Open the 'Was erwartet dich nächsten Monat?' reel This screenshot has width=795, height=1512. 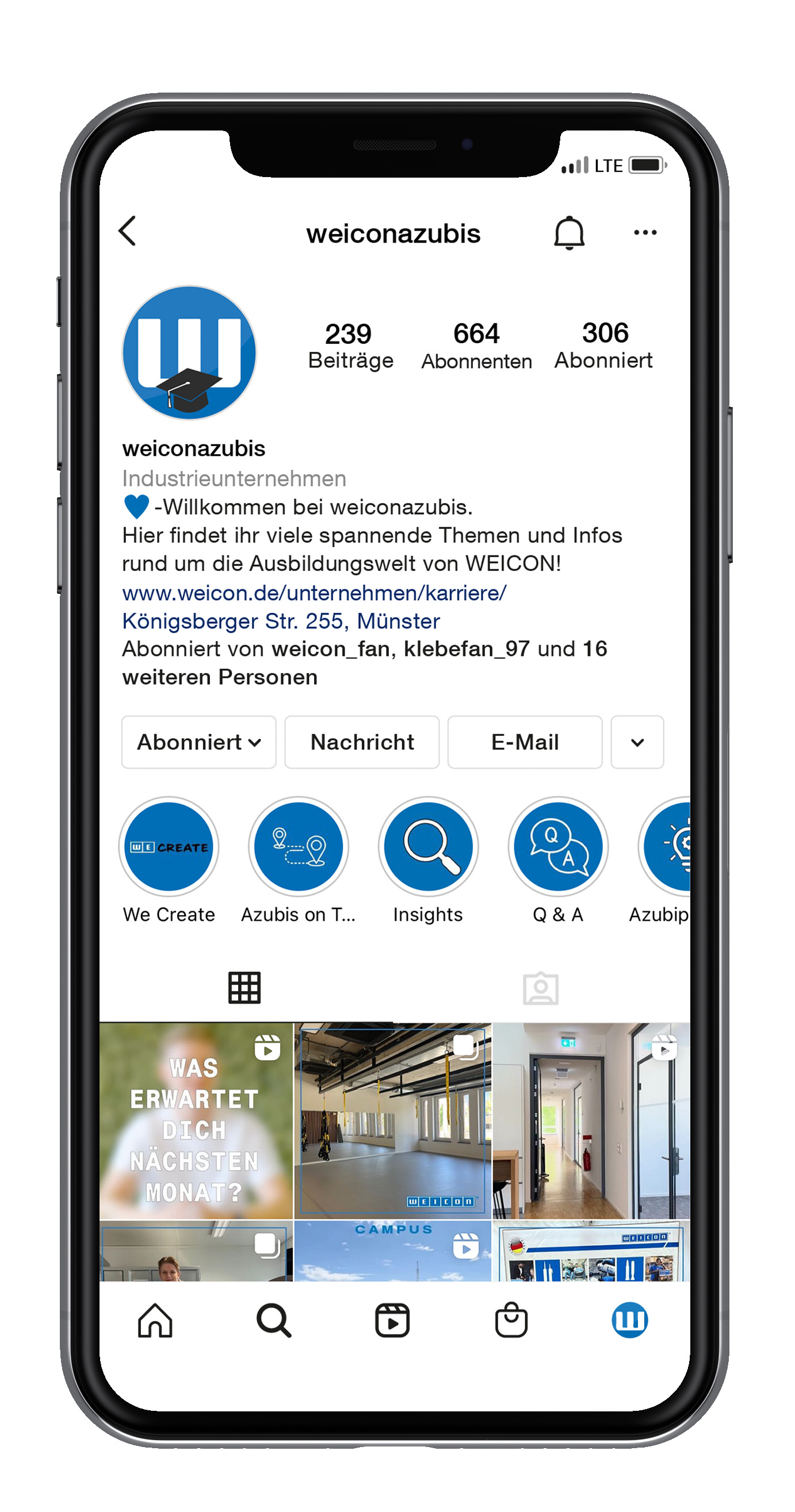(x=196, y=1120)
